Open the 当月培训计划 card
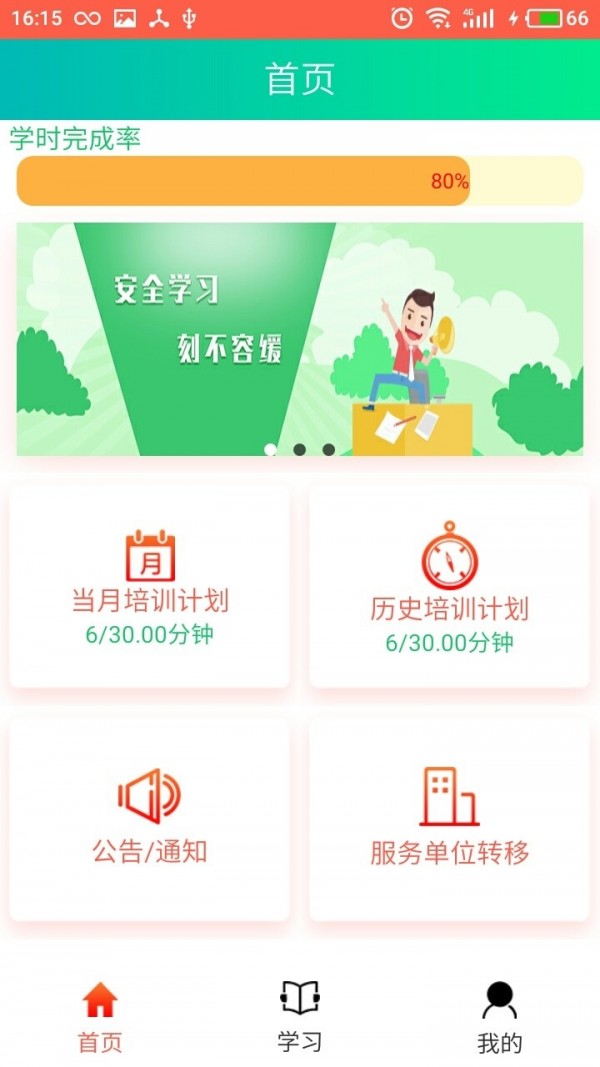 (150, 586)
